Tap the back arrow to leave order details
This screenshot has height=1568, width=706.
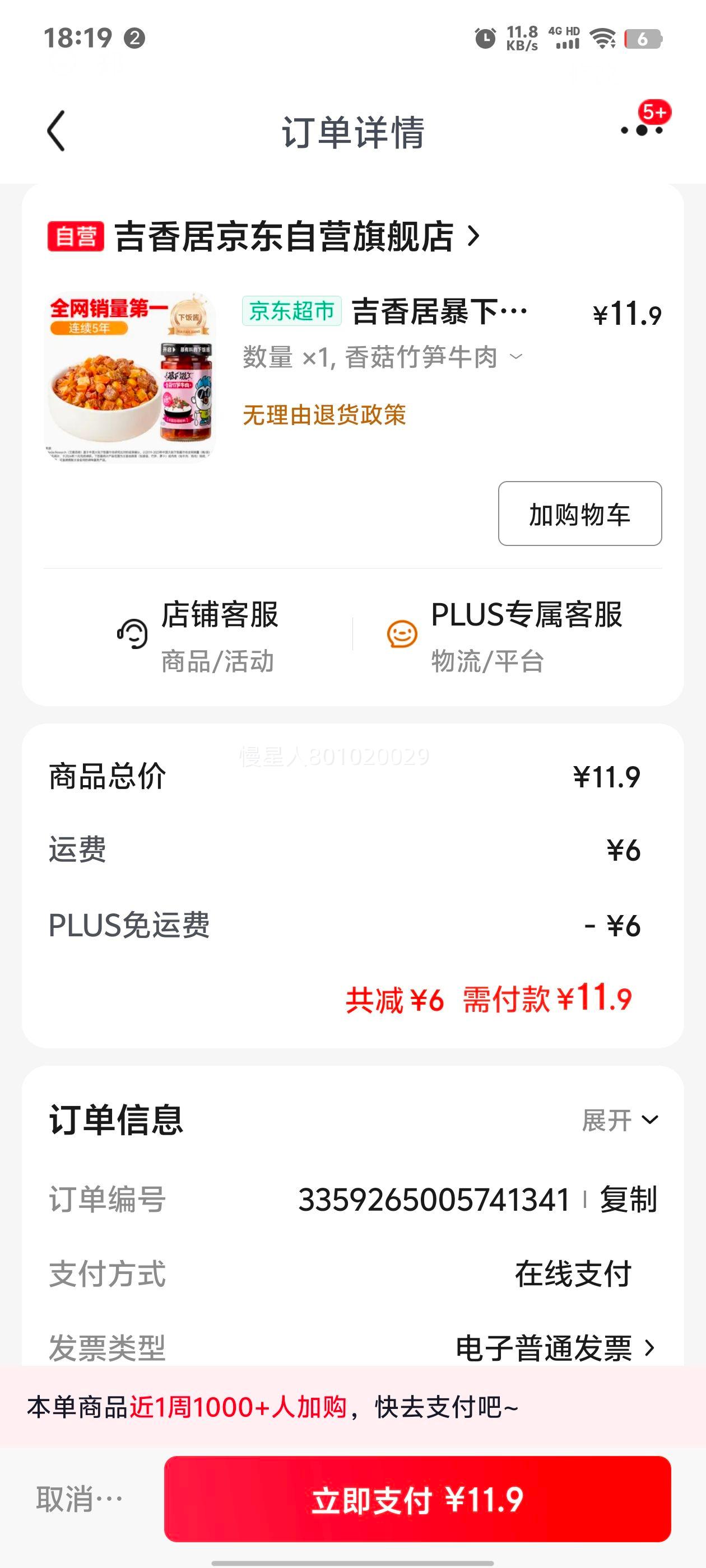point(55,131)
